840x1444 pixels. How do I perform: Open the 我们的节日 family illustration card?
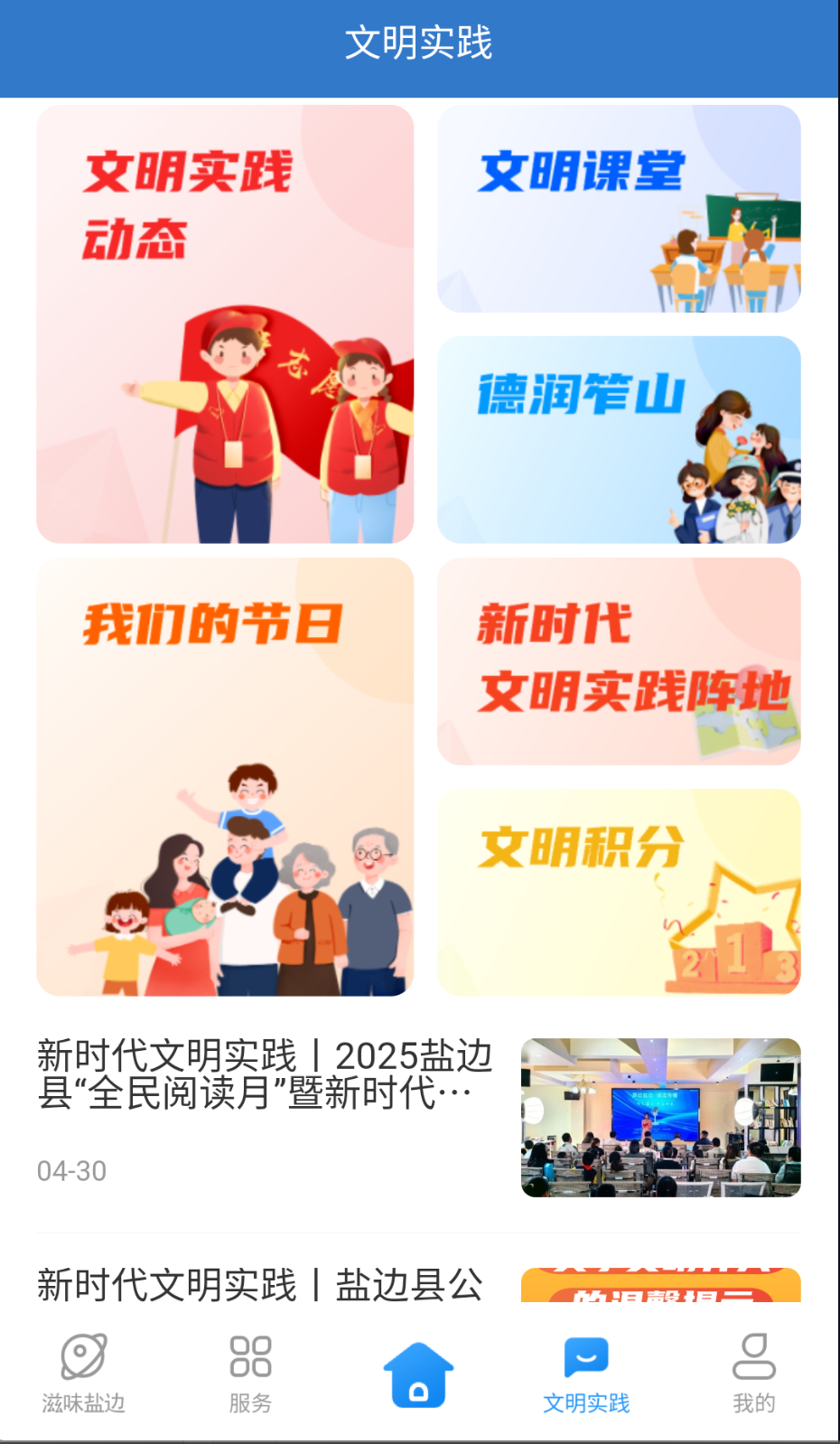tap(225, 777)
